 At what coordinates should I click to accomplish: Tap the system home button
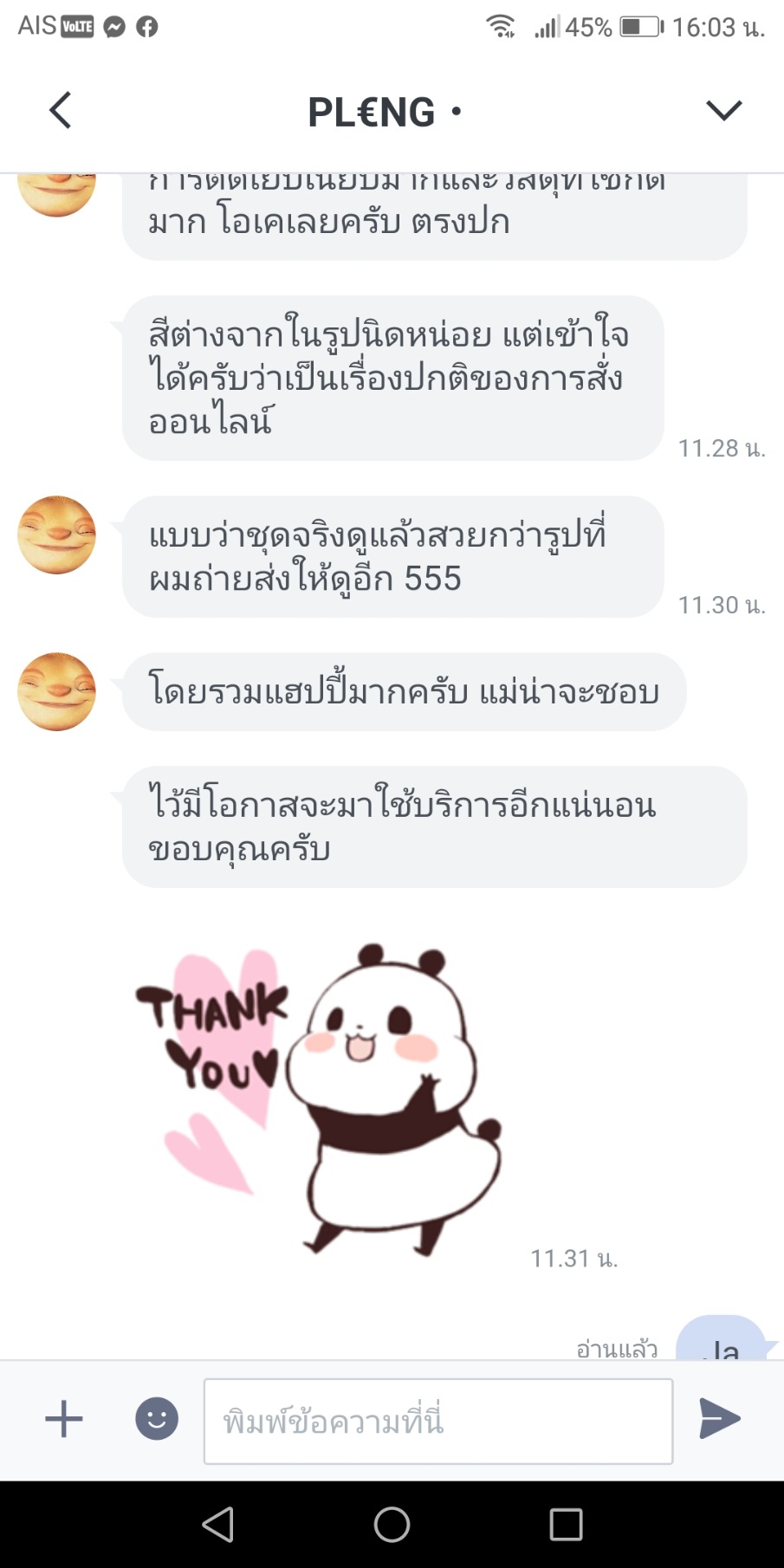392,1525
